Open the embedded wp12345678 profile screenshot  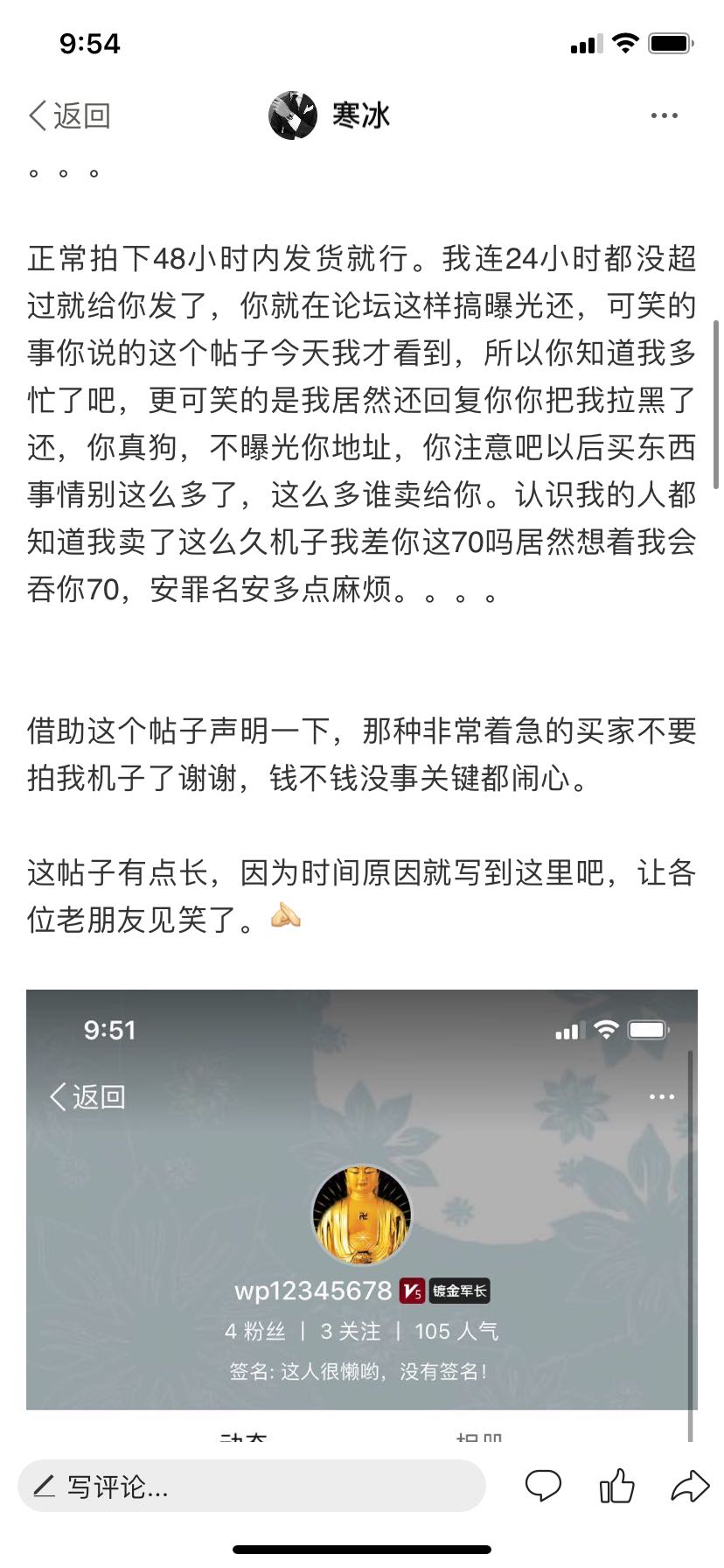361,1215
